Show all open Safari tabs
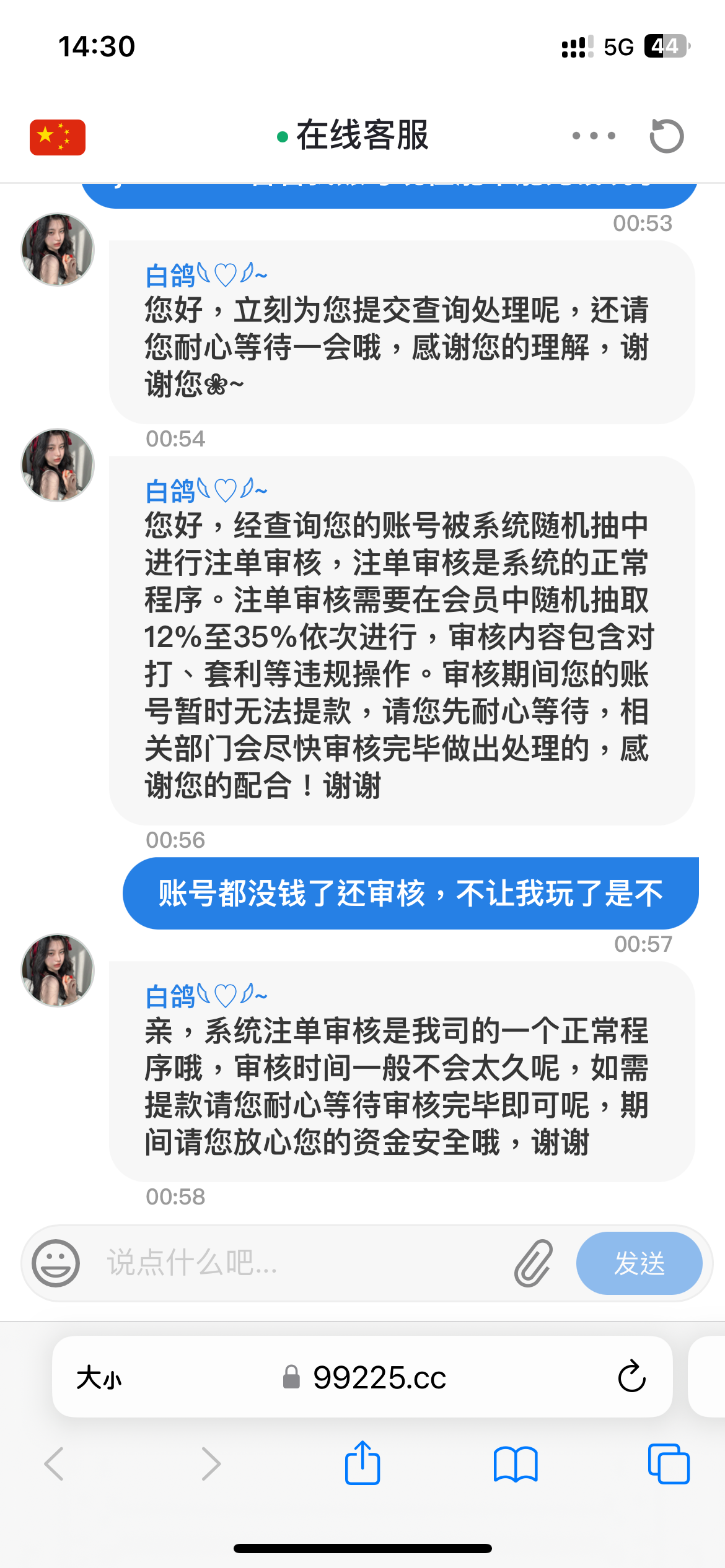 click(668, 1463)
